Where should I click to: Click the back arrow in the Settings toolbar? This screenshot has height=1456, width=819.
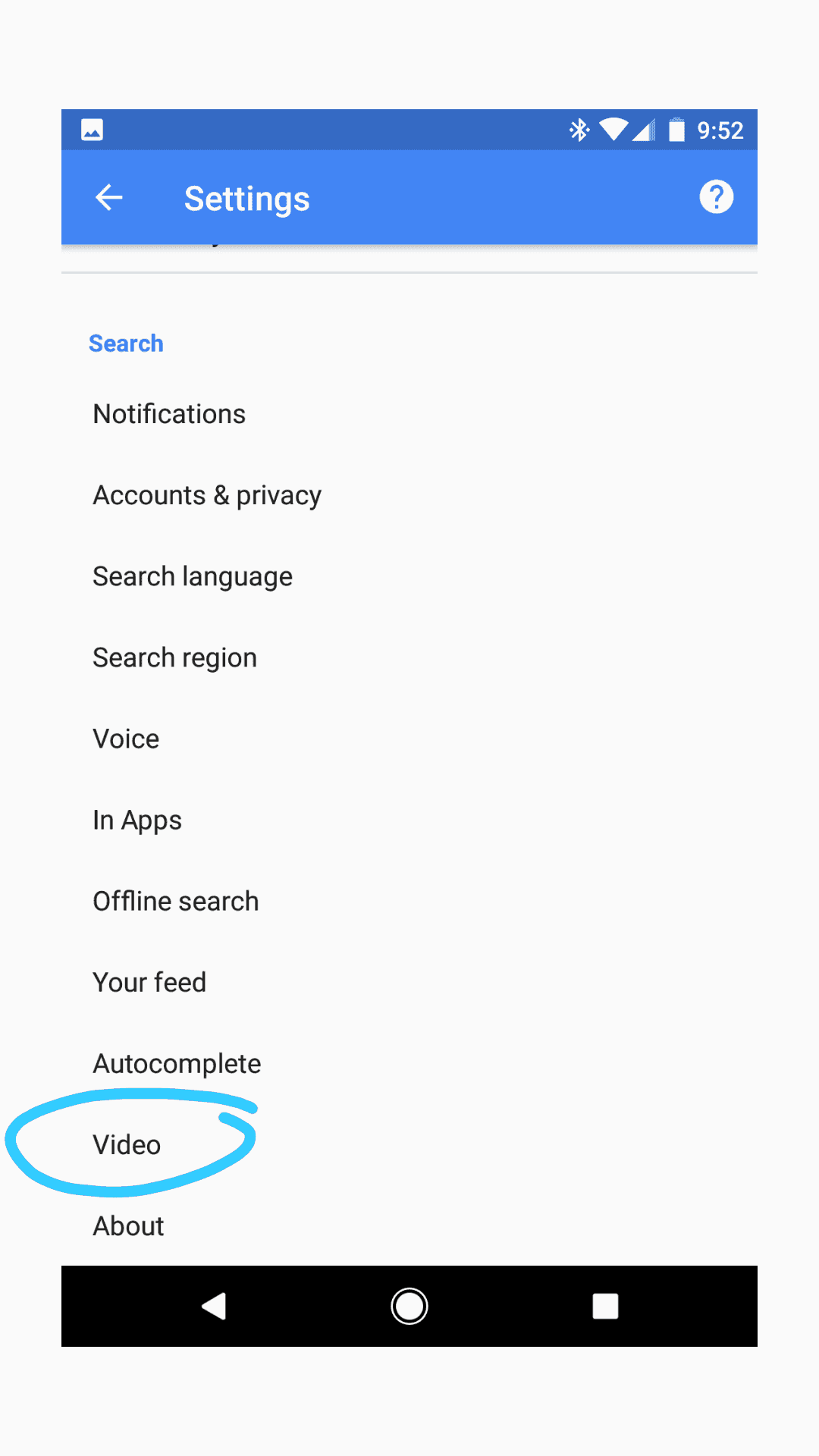109,197
